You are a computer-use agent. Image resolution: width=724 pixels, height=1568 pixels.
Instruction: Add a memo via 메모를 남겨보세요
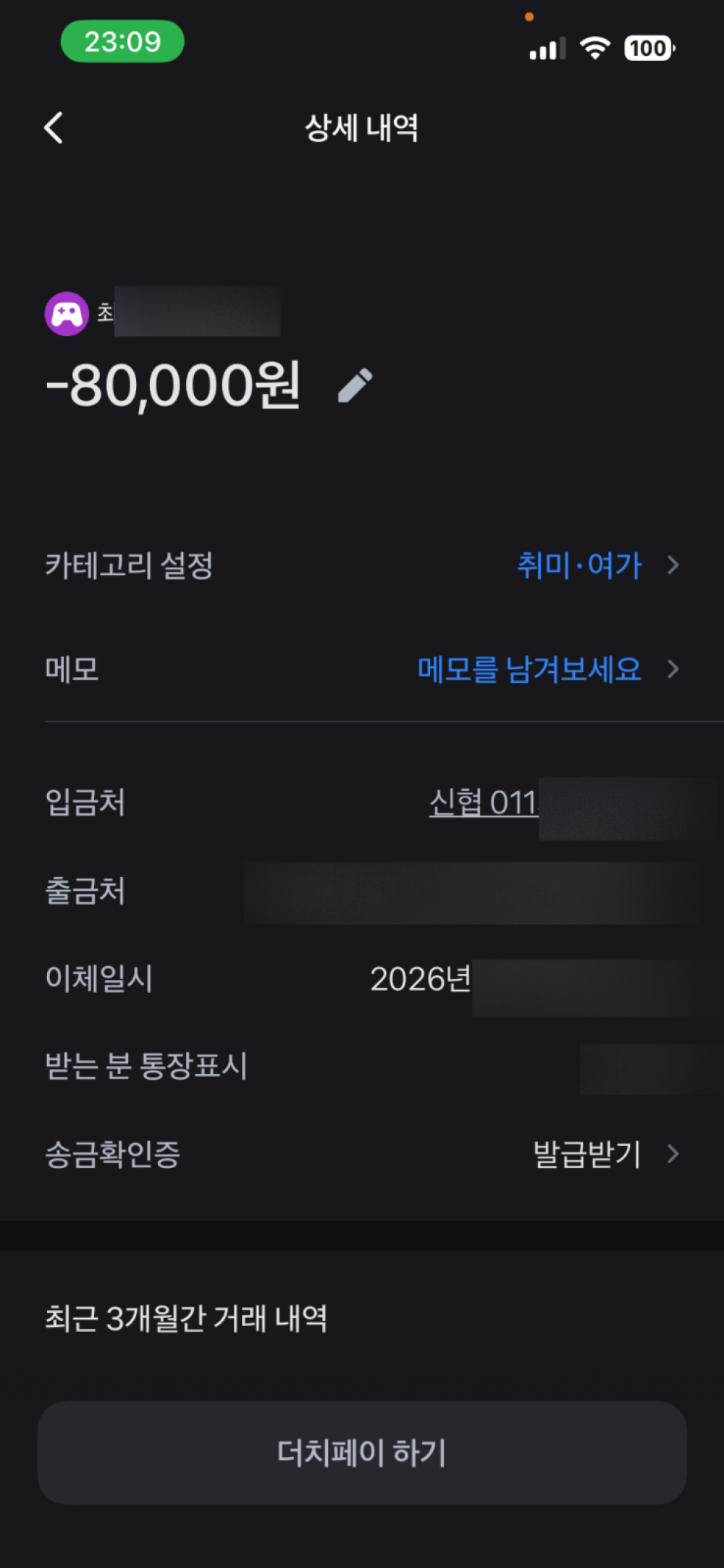tap(529, 669)
